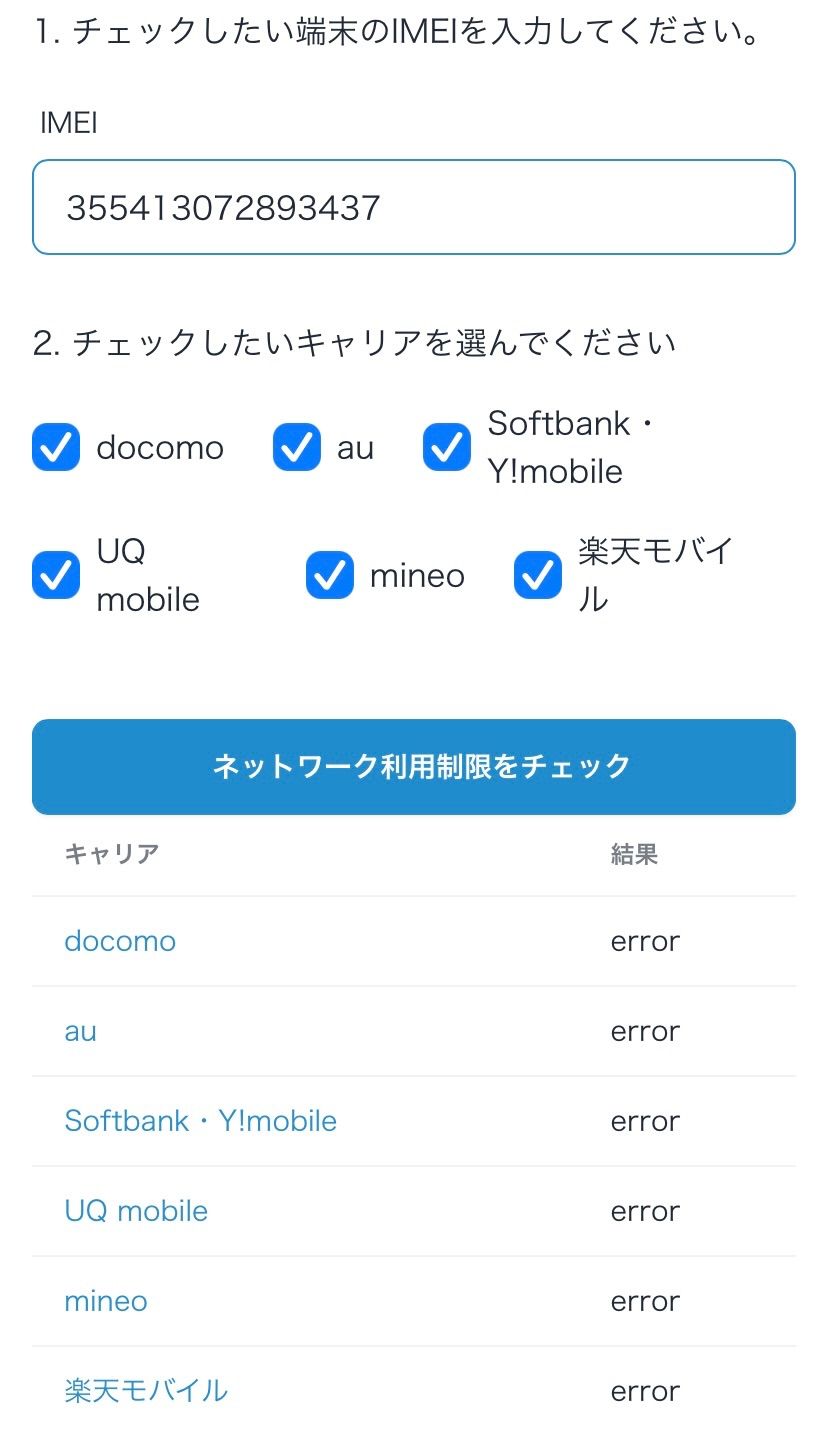The height and width of the screenshot is (1433, 828).
Task: Open the au link in results
Action: point(81,1031)
